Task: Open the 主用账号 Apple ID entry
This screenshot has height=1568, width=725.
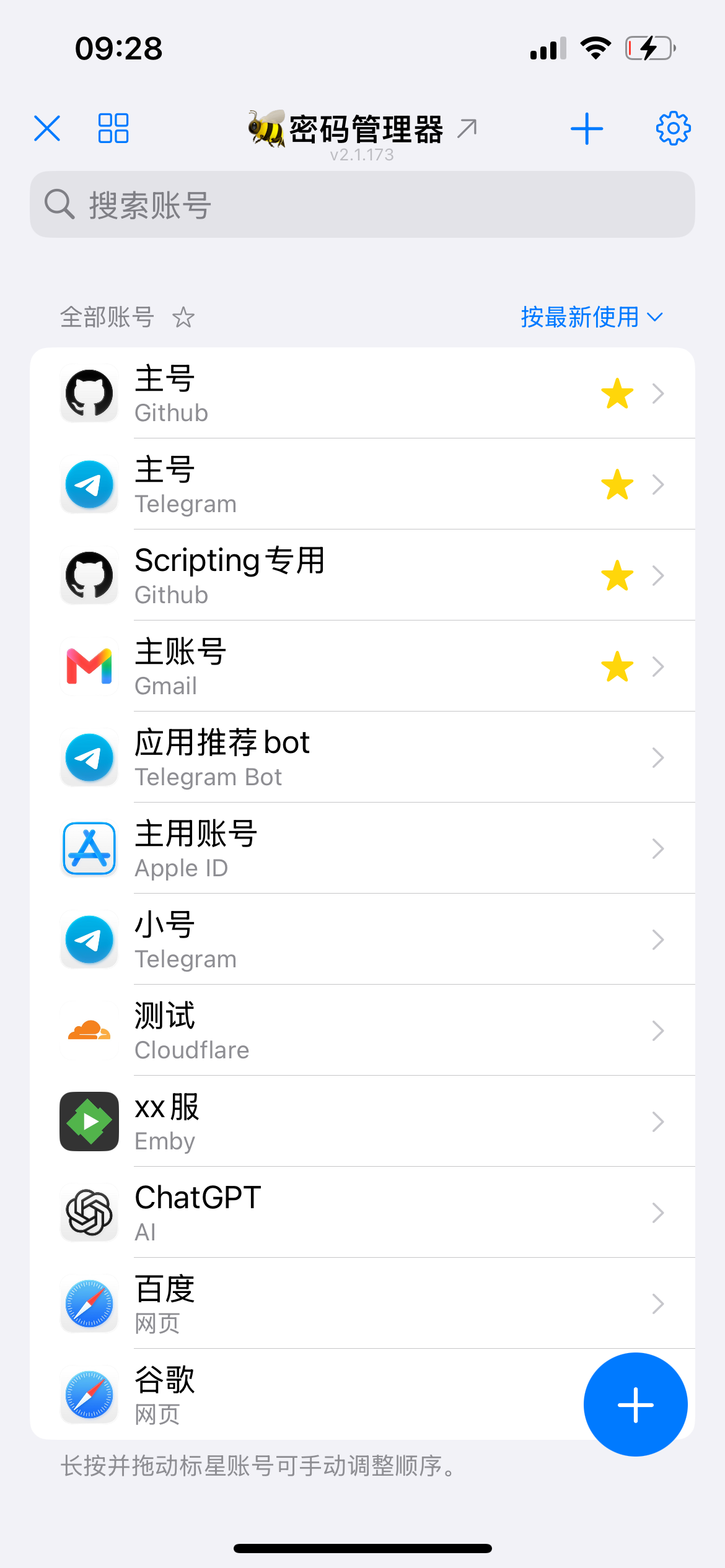Action: point(362,848)
